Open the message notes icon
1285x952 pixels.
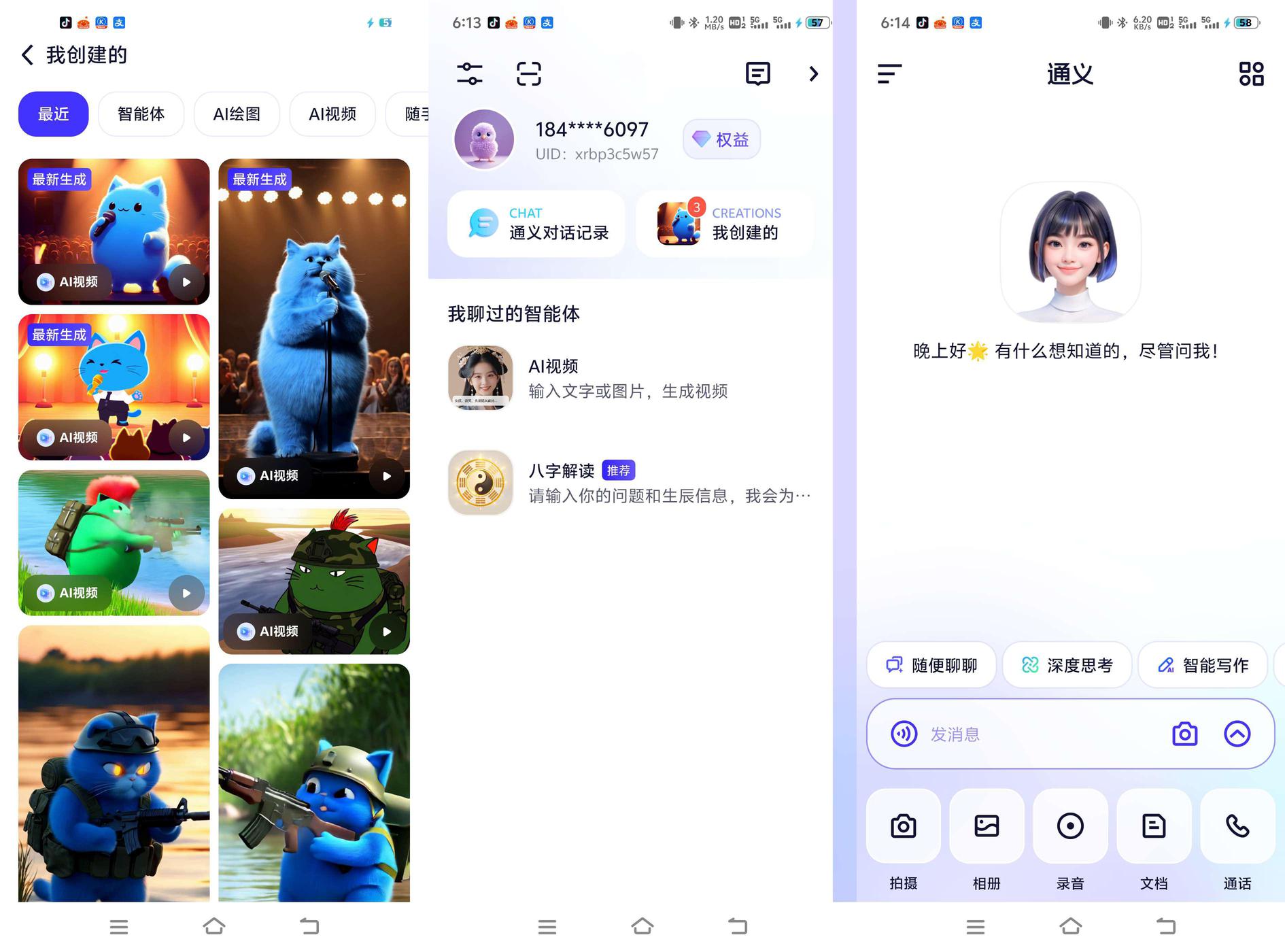pyautogui.click(x=757, y=73)
